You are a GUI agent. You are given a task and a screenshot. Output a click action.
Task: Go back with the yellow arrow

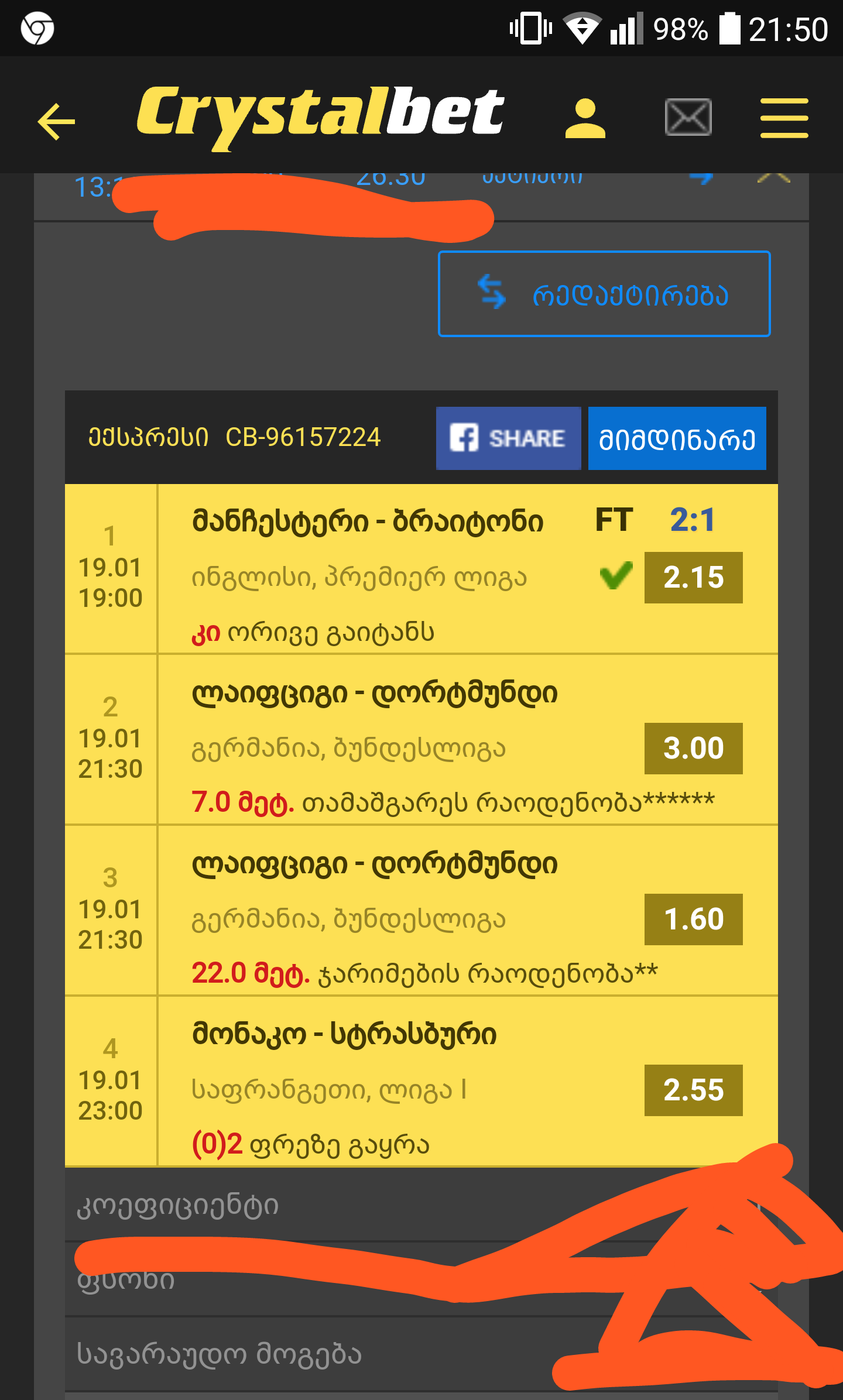pos(56,121)
